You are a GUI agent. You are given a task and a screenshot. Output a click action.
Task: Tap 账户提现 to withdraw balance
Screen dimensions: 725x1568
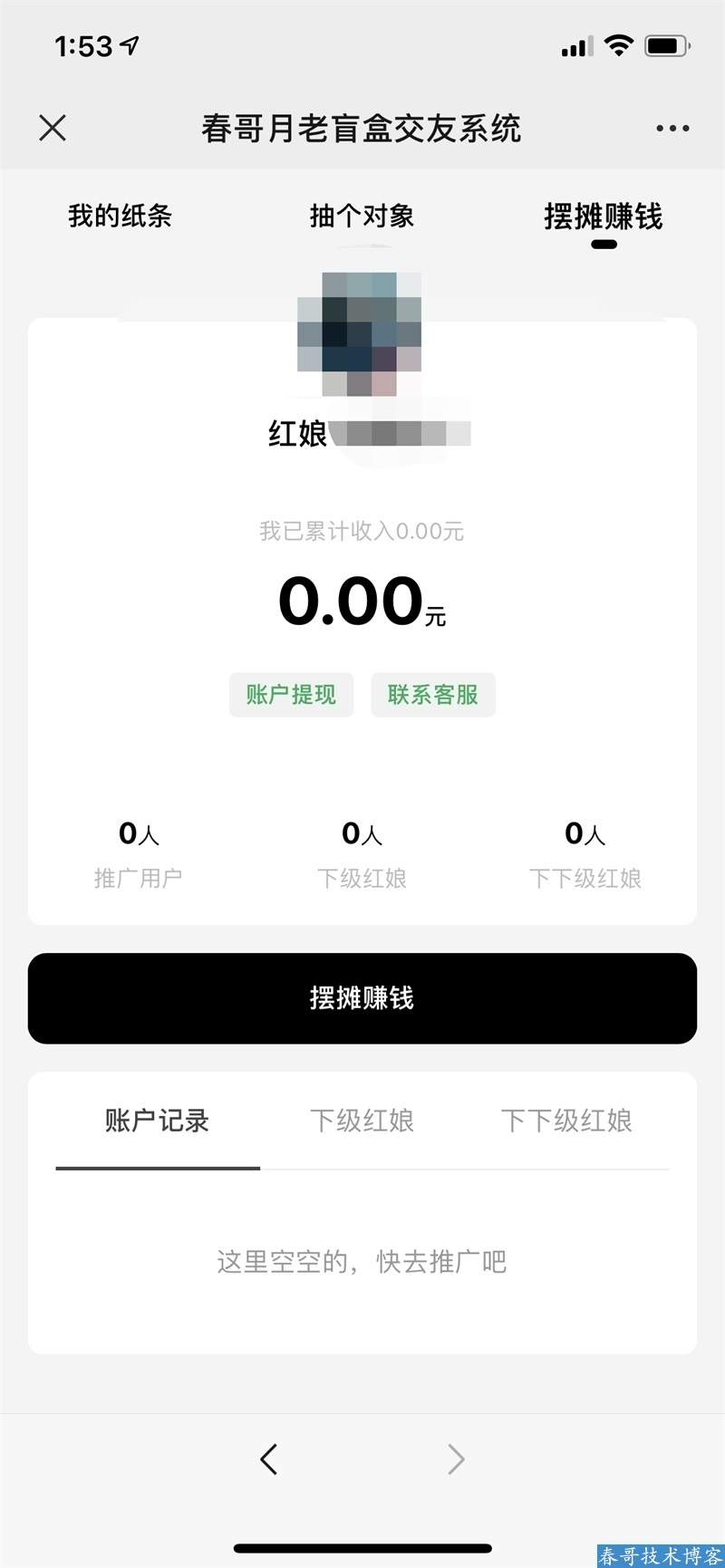[x=291, y=695]
